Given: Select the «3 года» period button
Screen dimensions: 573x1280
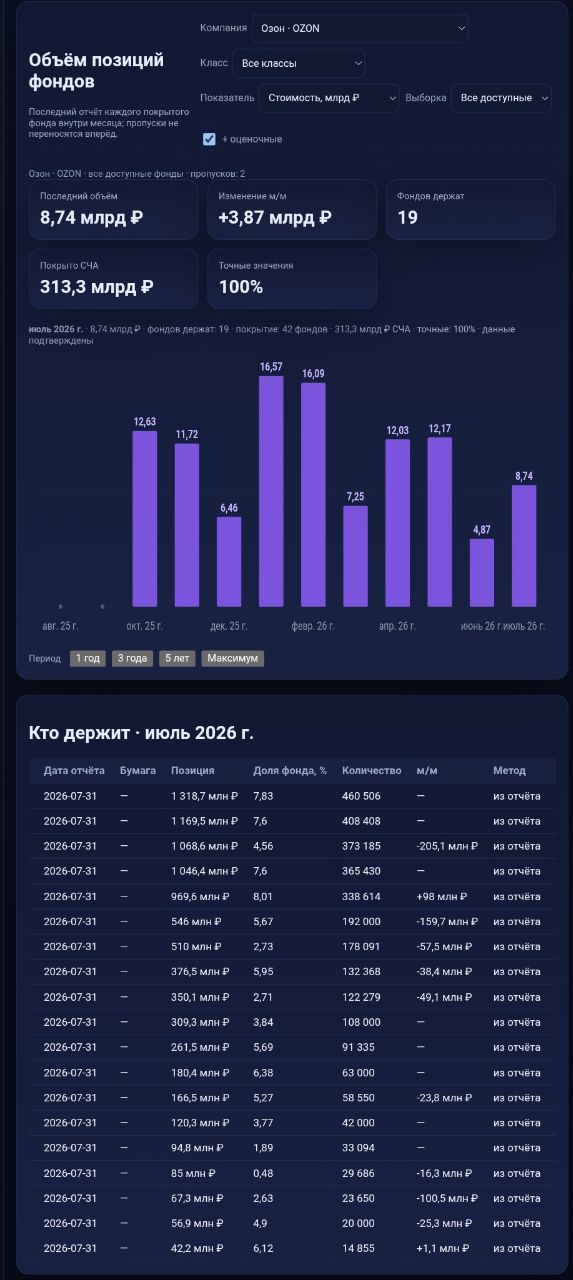Looking at the screenshot, I should coord(132,659).
